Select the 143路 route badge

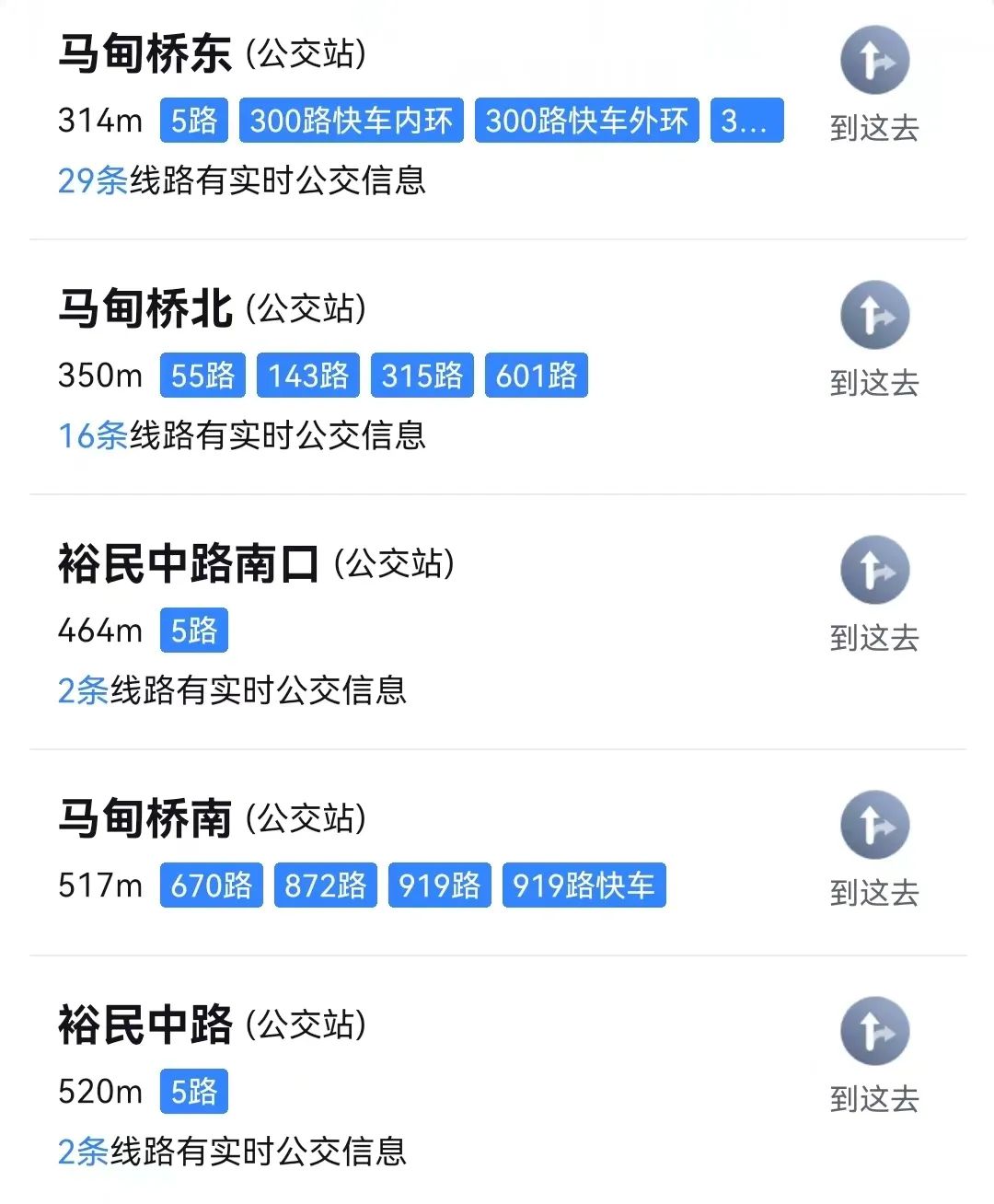(x=307, y=374)
